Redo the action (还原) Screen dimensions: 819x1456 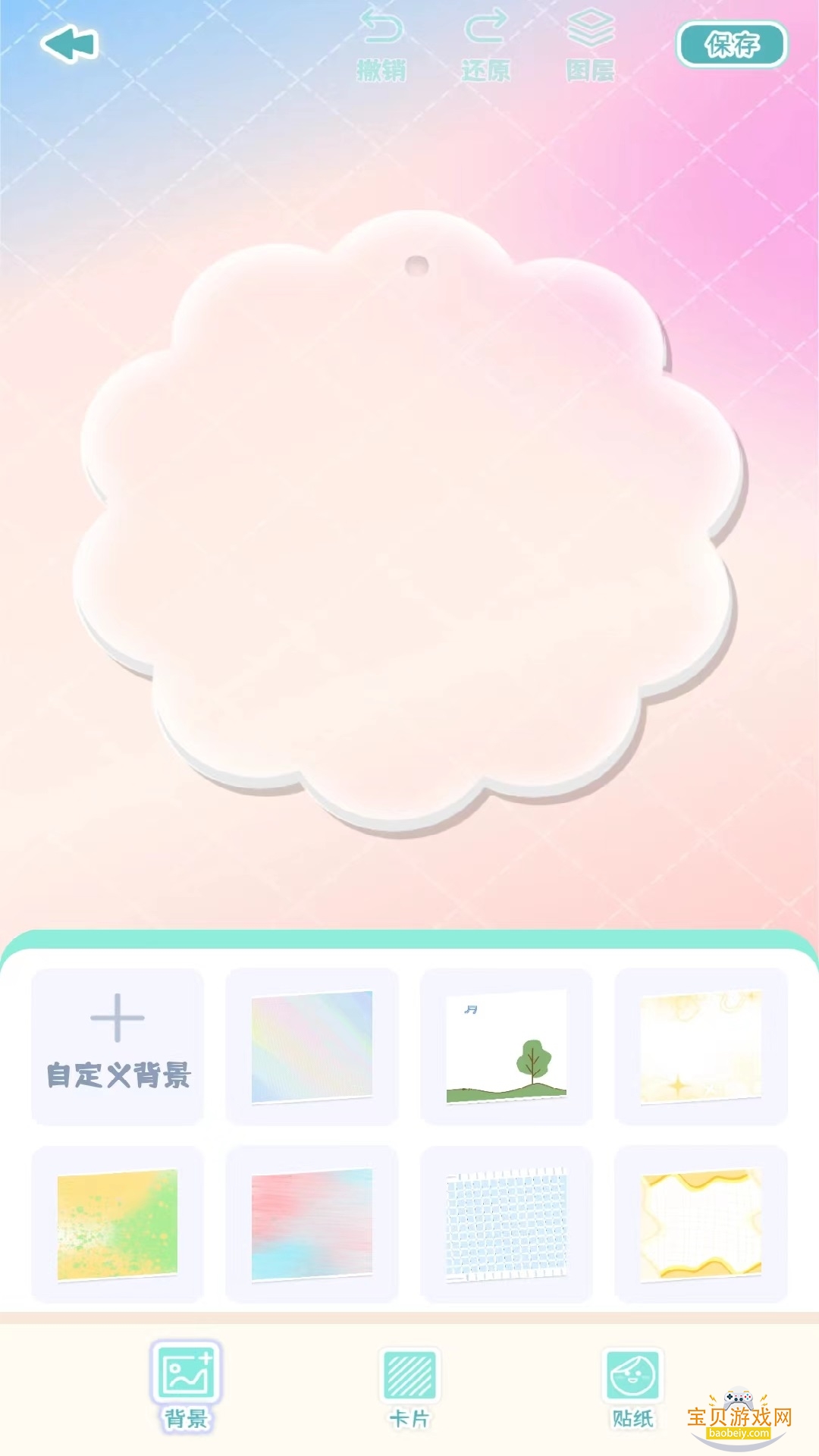coord(485,45)
